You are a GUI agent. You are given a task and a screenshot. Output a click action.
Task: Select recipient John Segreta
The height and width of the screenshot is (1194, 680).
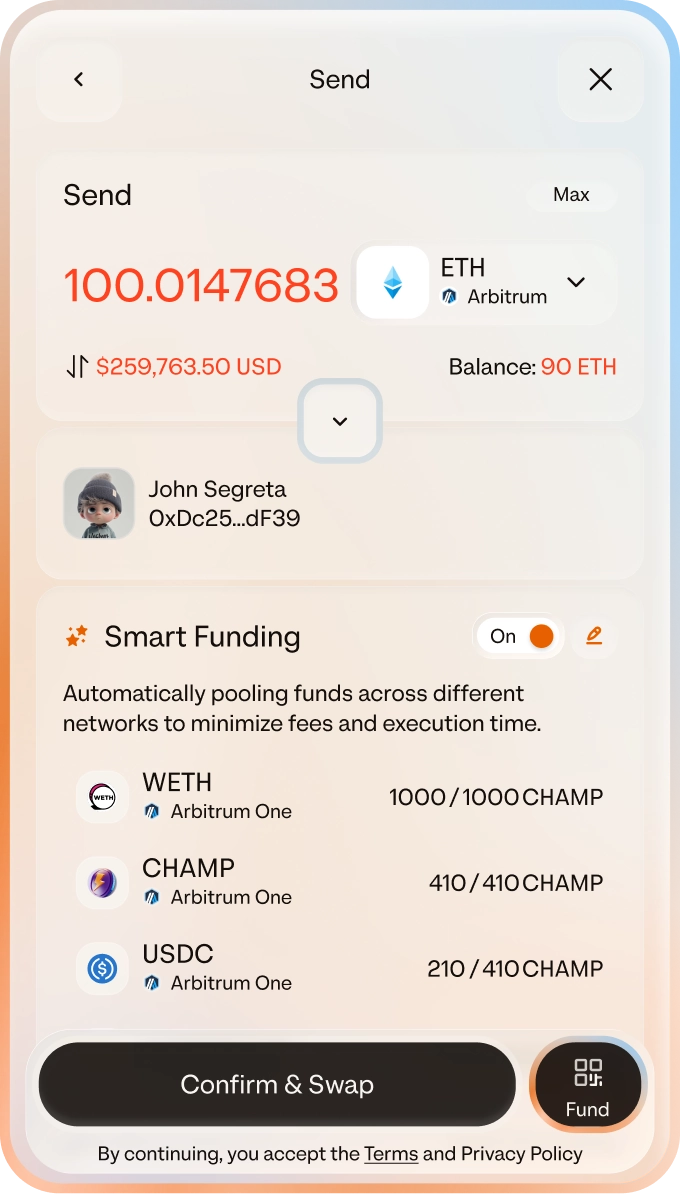coord(340,504)
